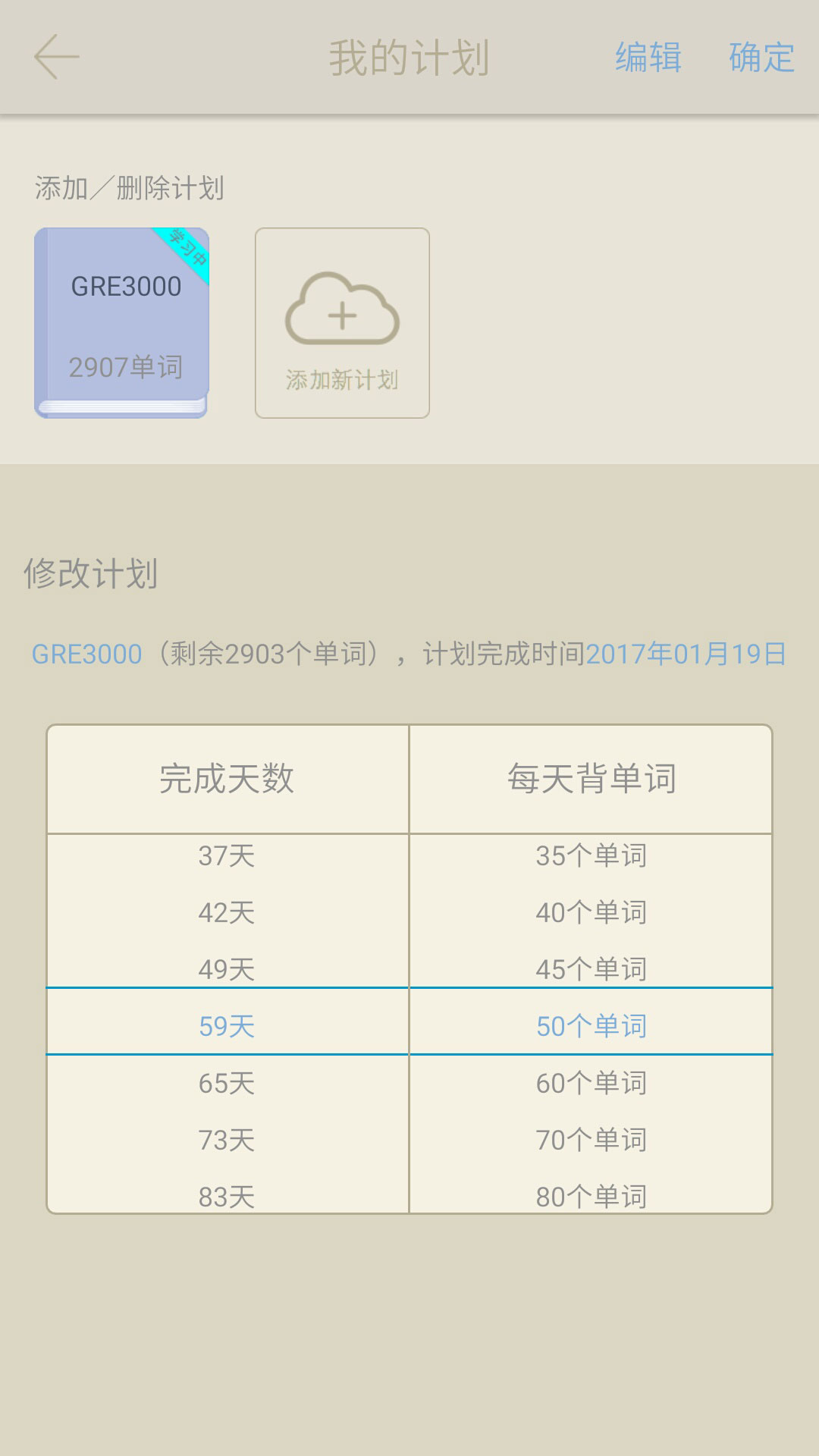Tap the 我的计划 title
Screen dimensions: 819x1456
point(409,57)
